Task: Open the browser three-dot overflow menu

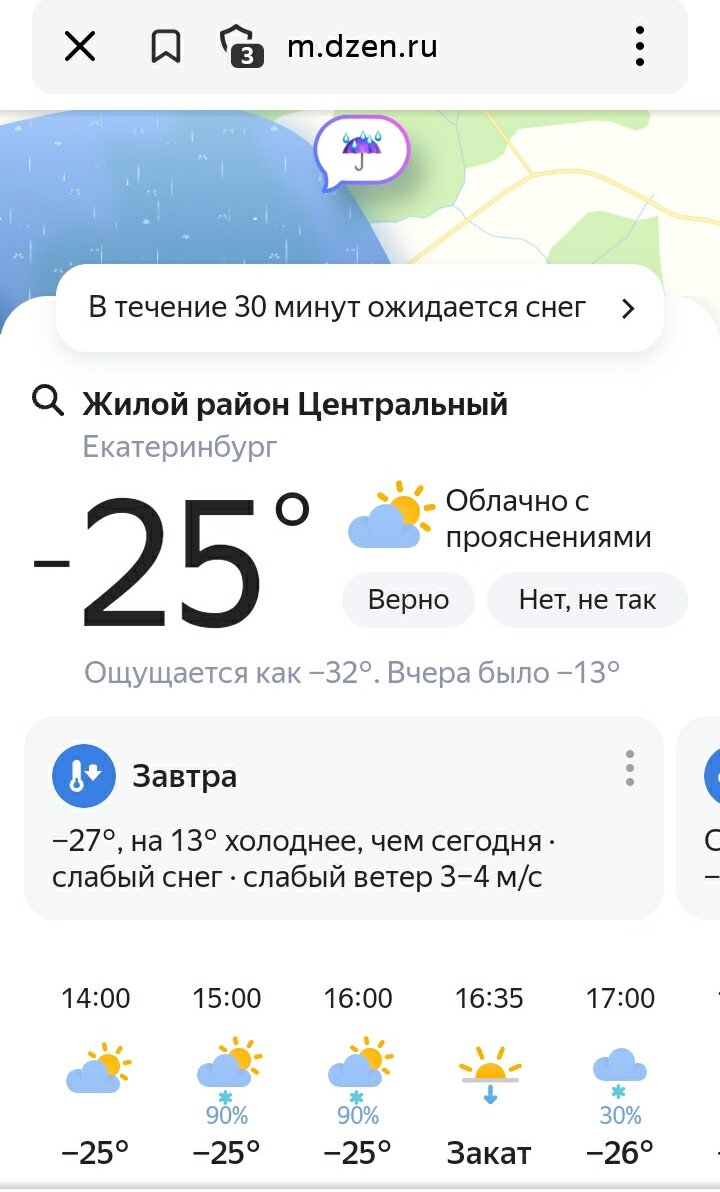Action: 640,46
